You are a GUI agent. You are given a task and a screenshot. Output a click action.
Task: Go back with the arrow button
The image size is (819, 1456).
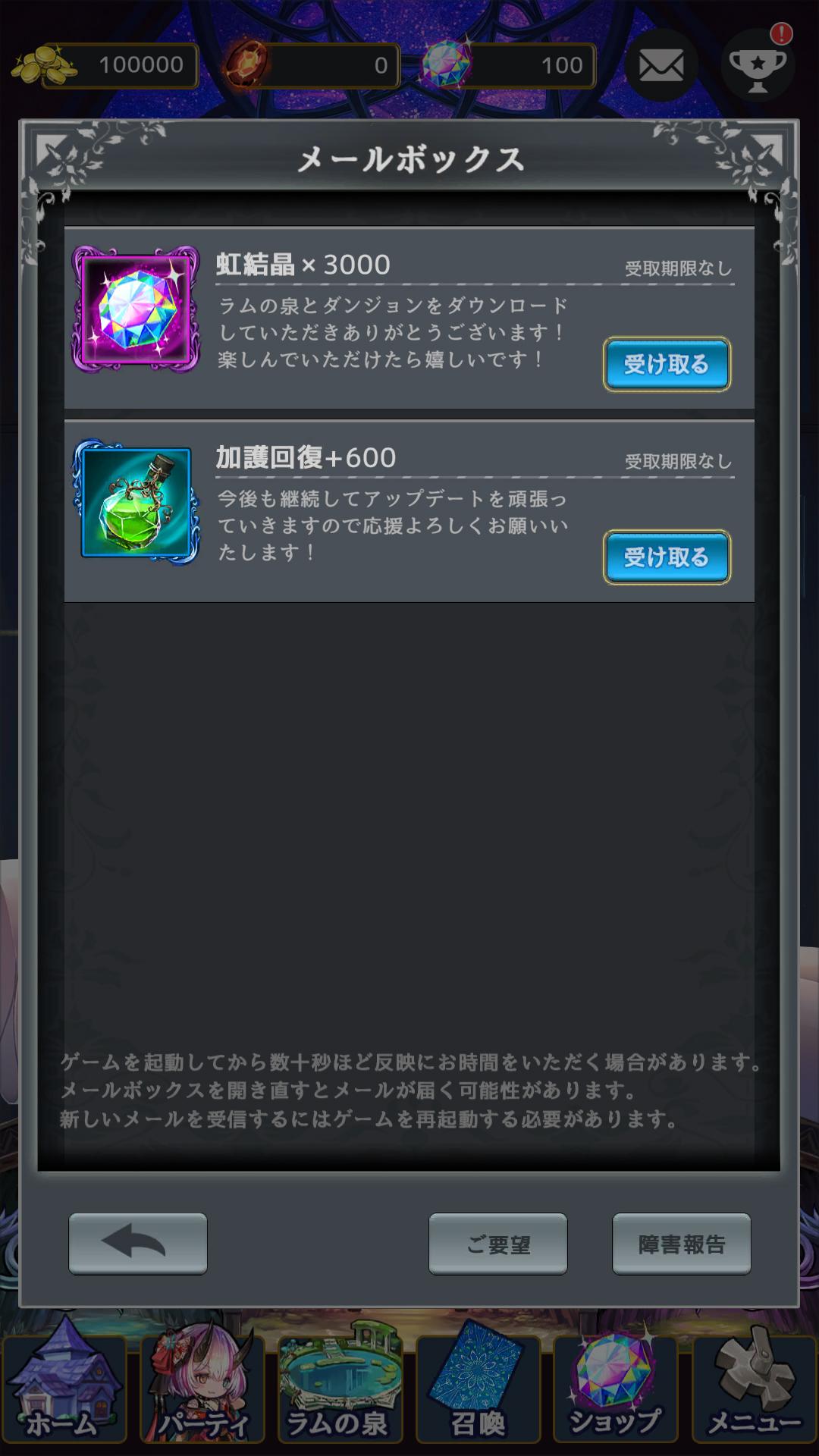(x=137, y=1244)
